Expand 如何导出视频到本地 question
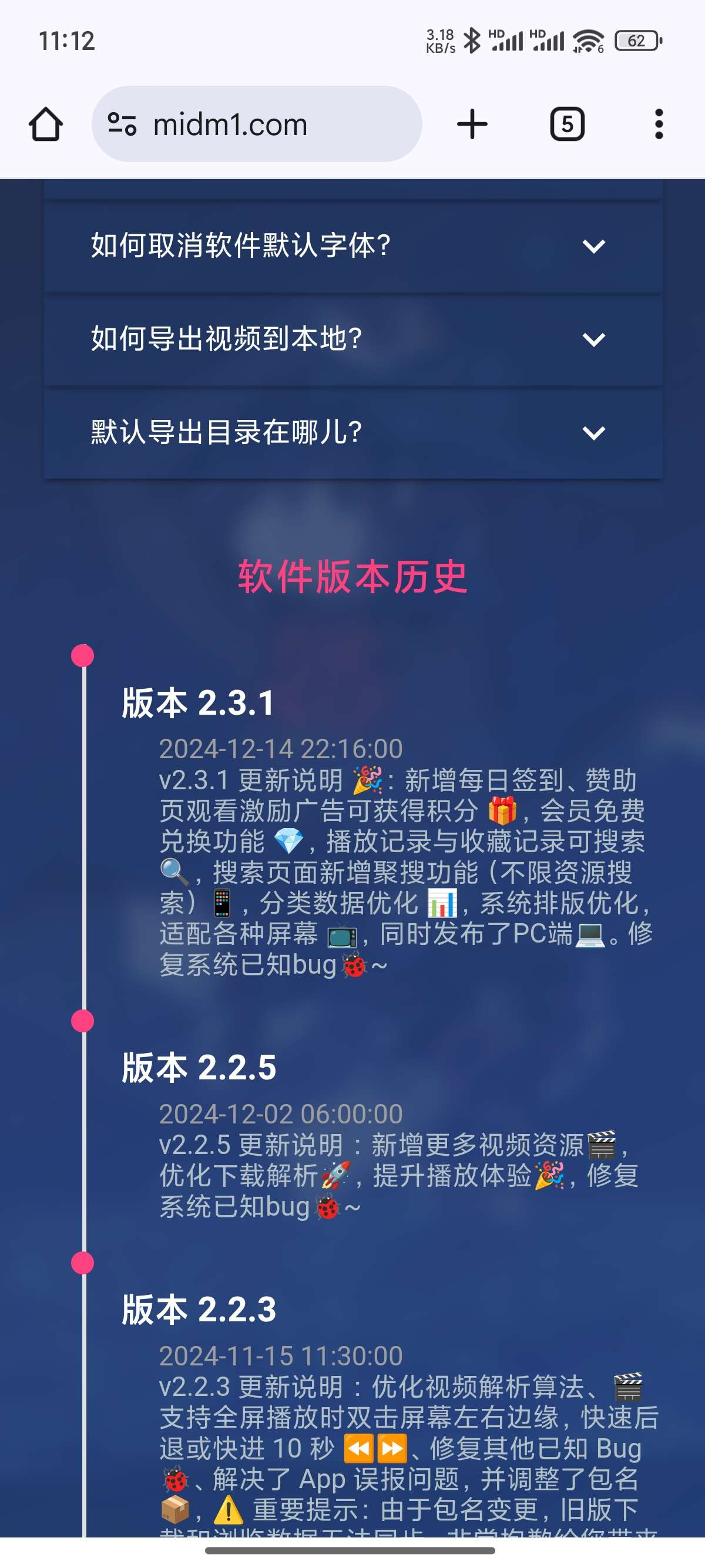705x1568 pixels. pyautogui.click(x=352, y=339)
